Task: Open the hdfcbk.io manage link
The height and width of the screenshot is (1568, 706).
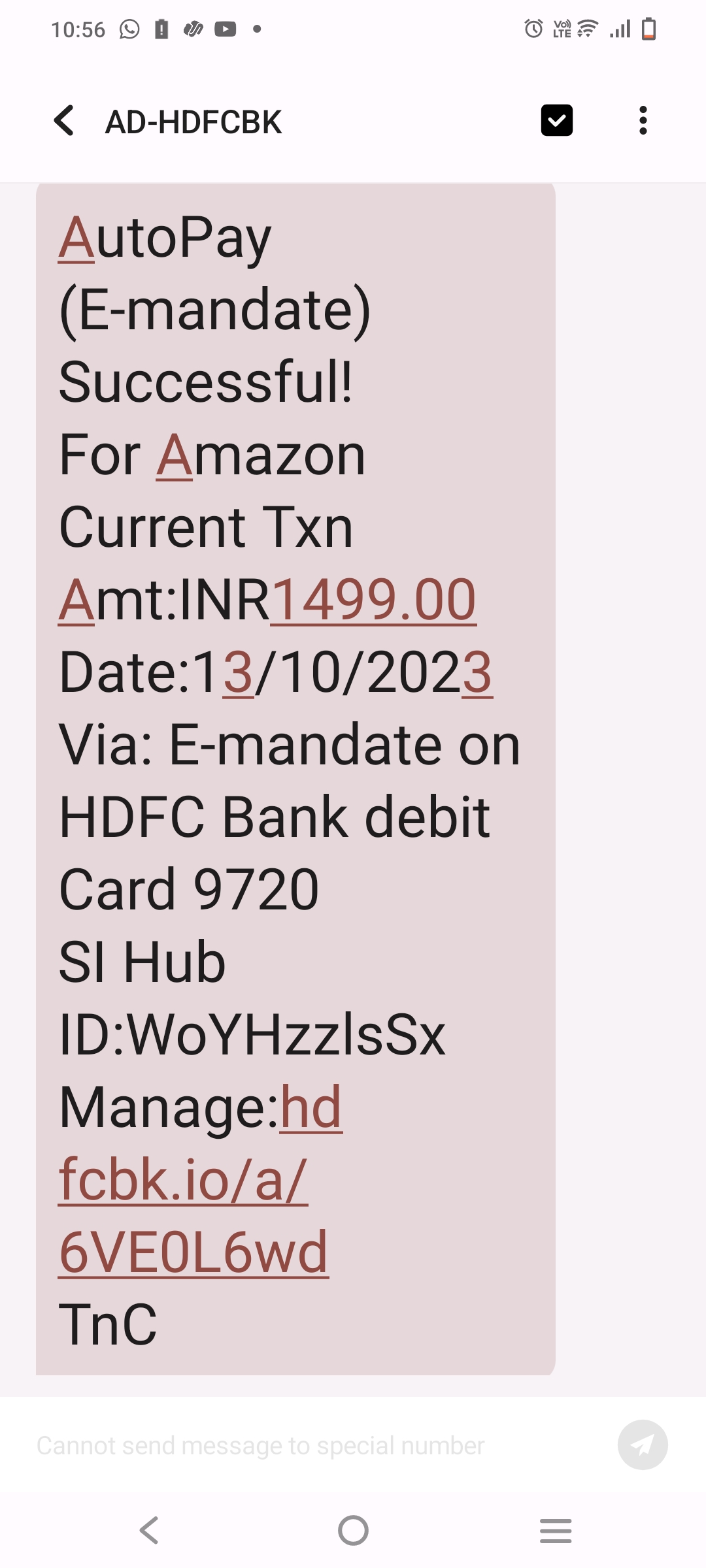Action: 183,1180
